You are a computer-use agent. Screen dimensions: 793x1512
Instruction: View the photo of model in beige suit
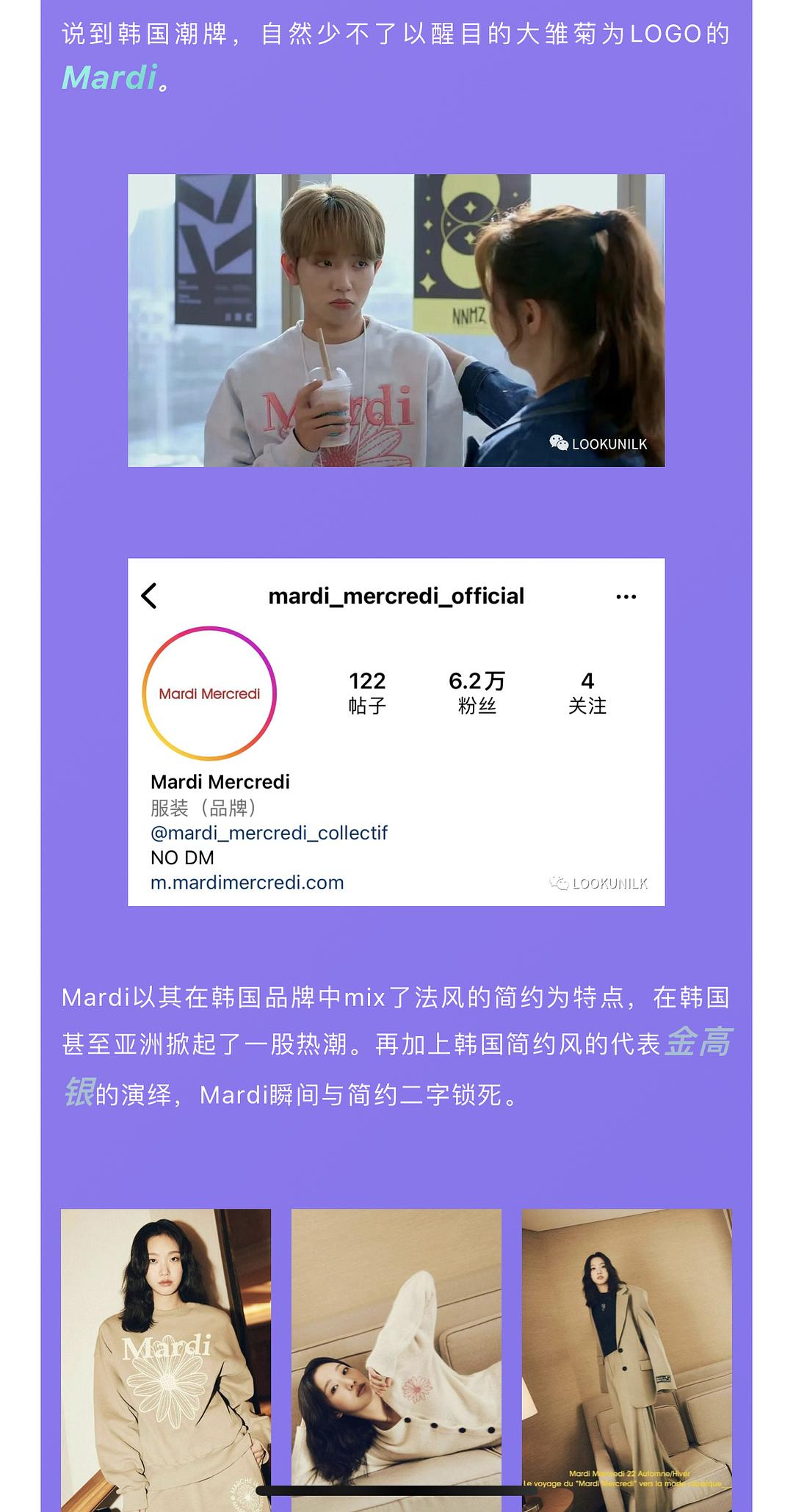pyautogui.click(x=626, y=1357)
